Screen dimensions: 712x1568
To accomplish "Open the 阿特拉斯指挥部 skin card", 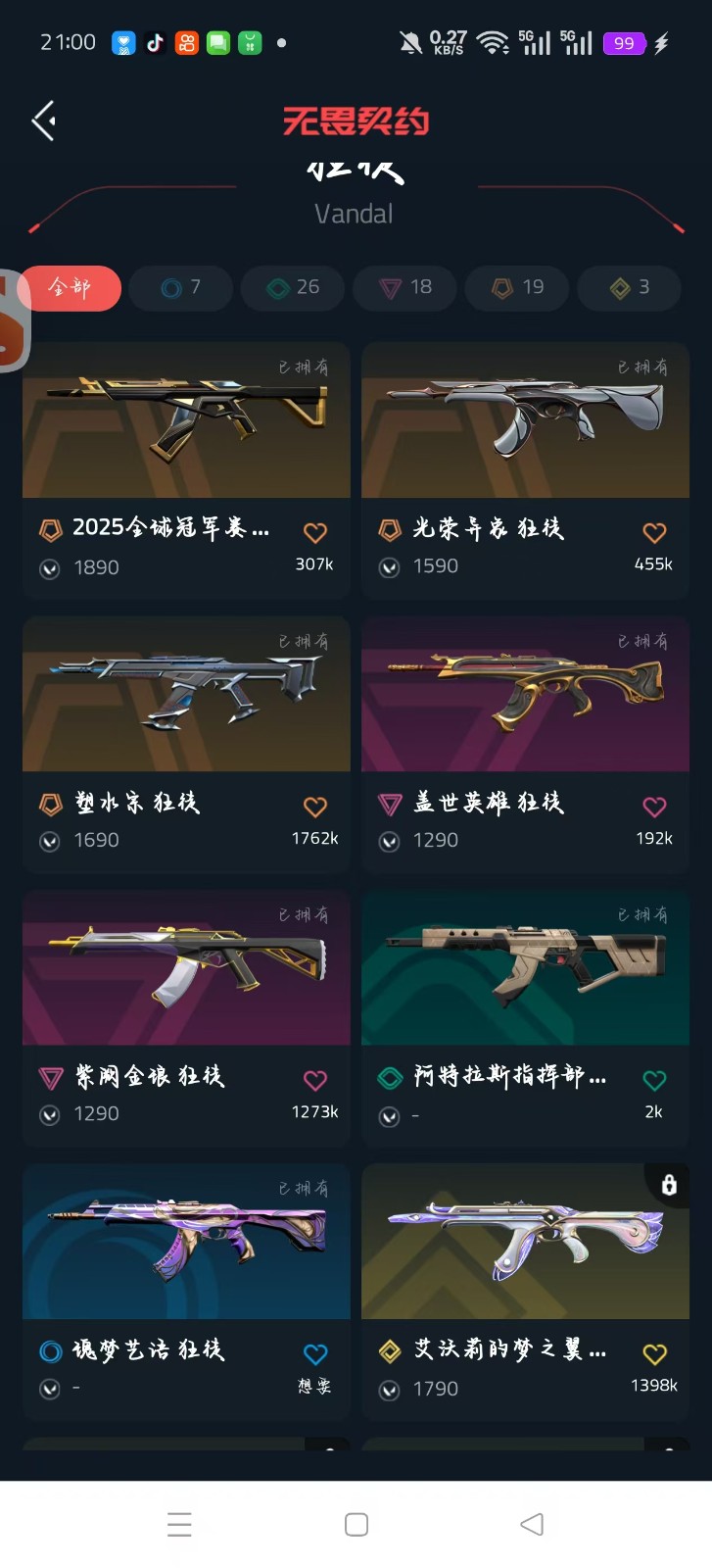I will click(x=525, y=969).
